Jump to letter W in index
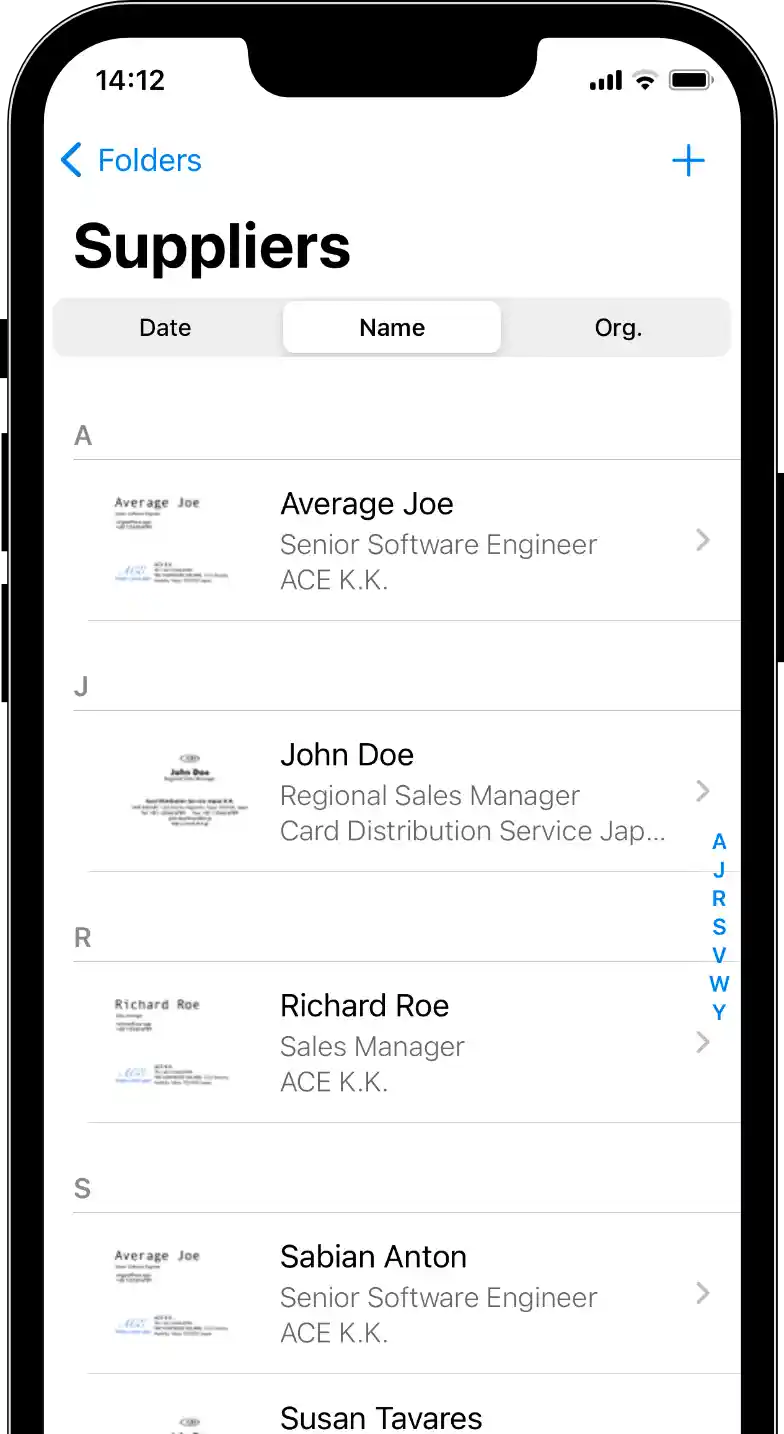784x1434 pixels. (719, 984)
